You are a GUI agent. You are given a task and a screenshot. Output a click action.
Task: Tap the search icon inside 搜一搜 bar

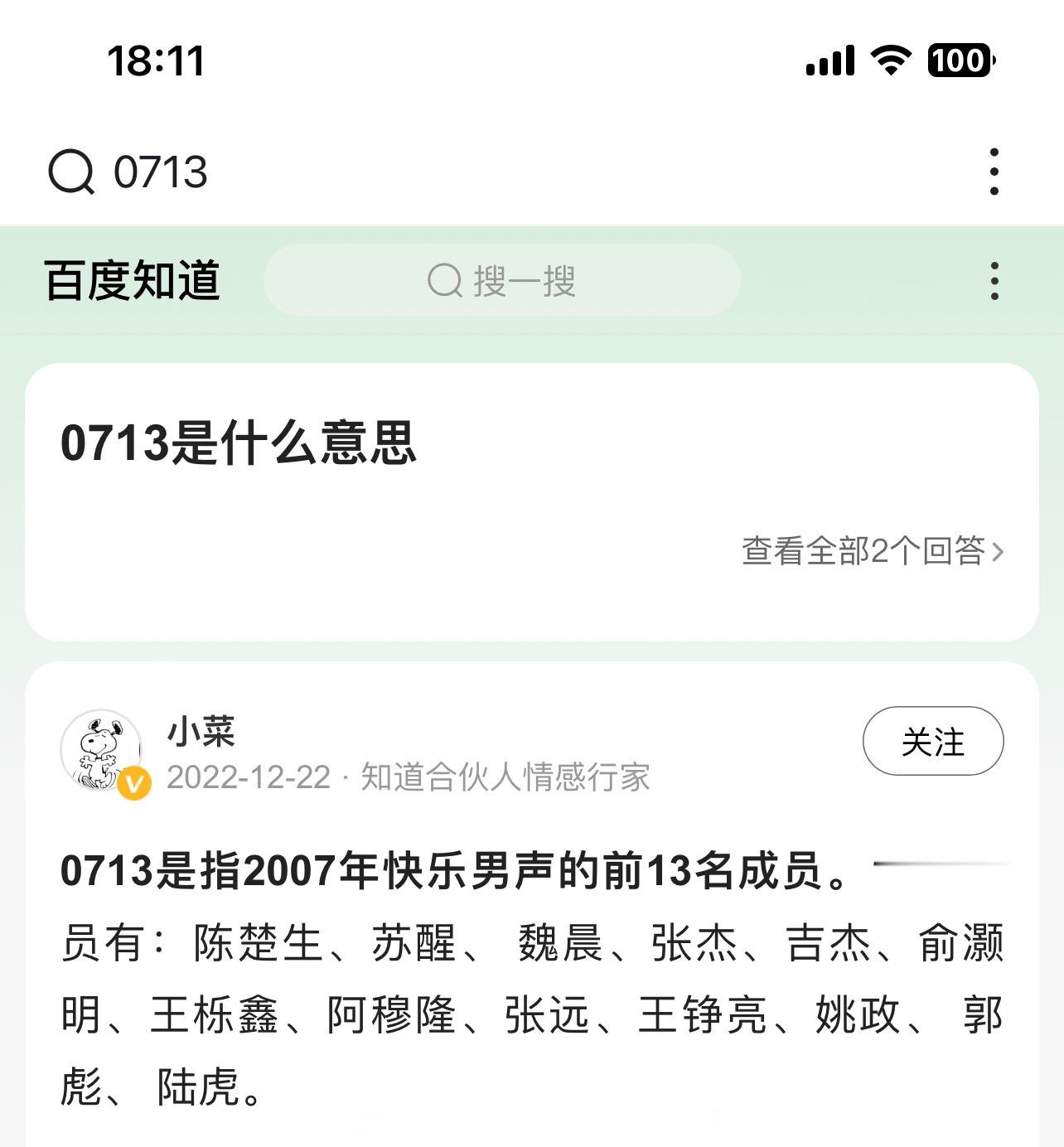pos(445,280)
